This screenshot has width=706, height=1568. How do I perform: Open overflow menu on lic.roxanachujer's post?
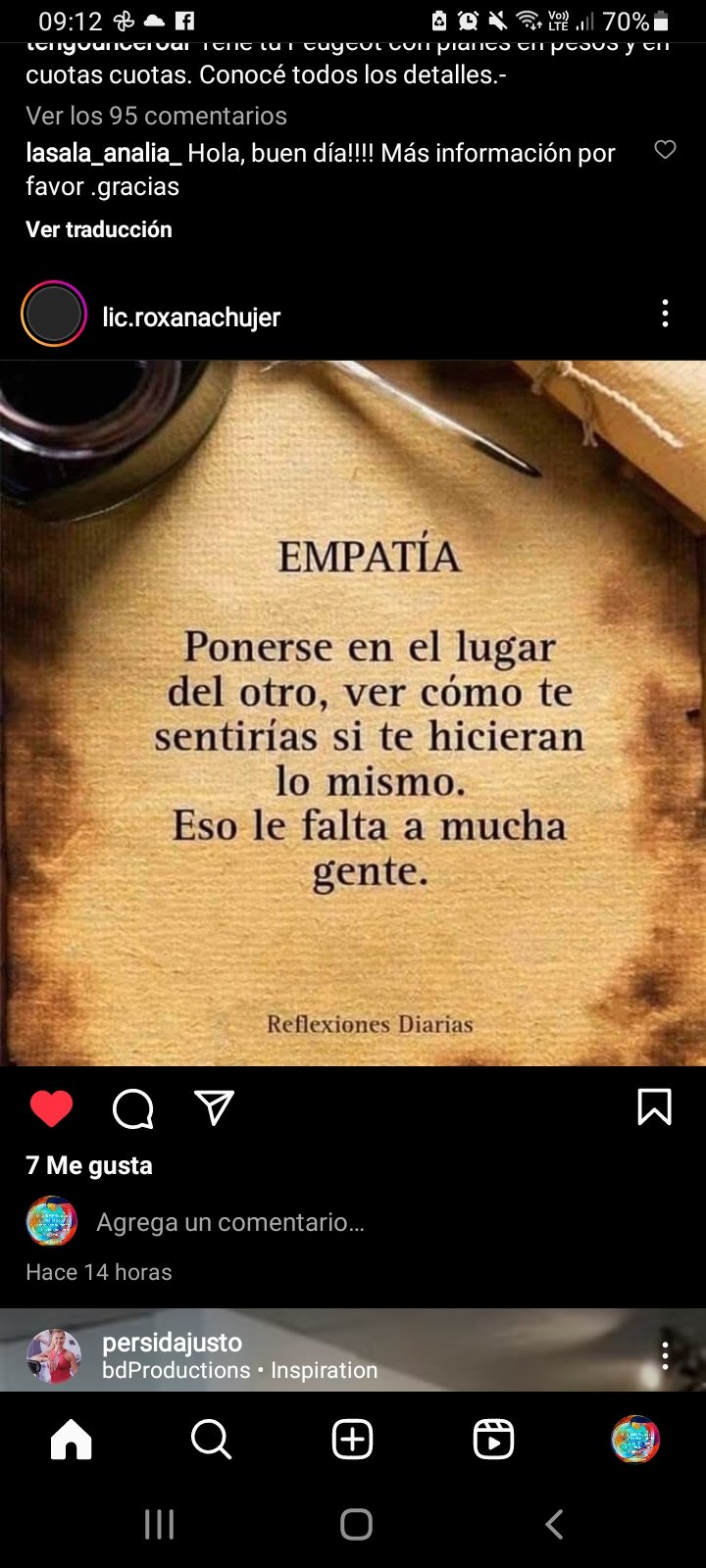pyautogui.click(x=665, y=314)
